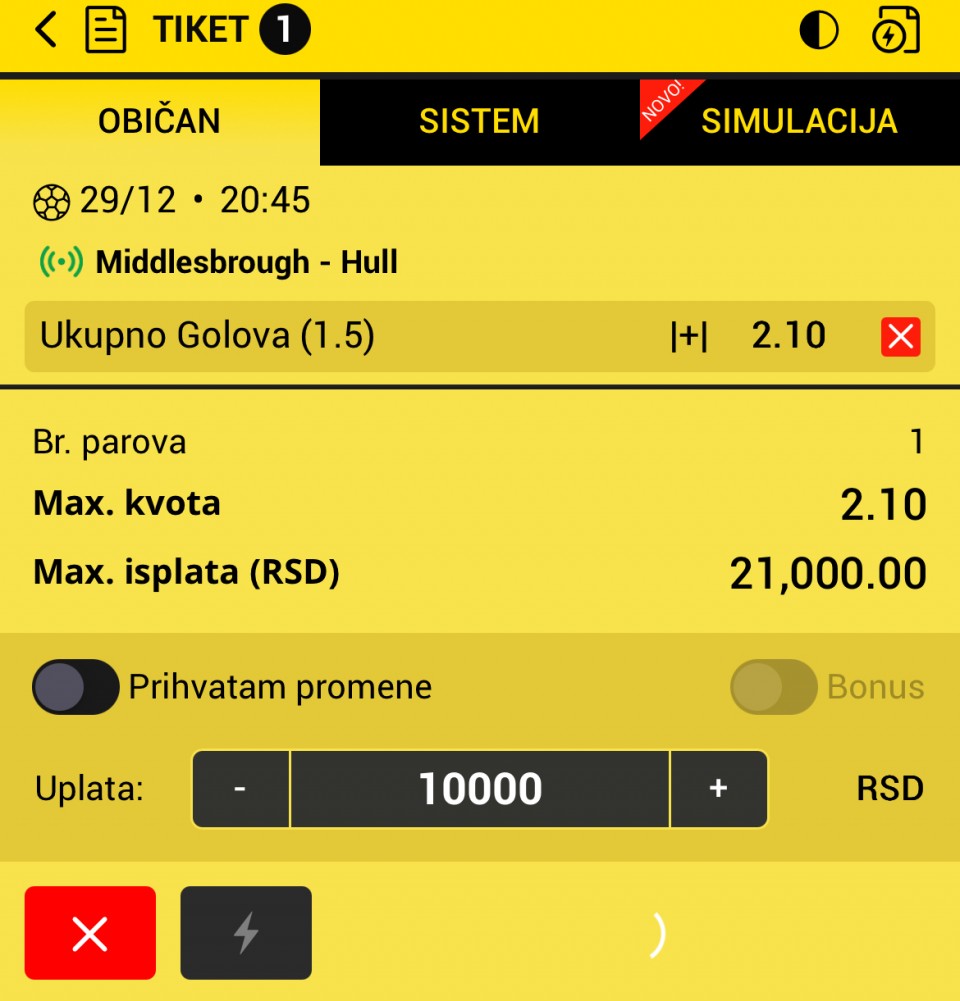Toggle the Bonus switch
The height and width of the screenshot is (1001, 960).
(x=773, y=687)
